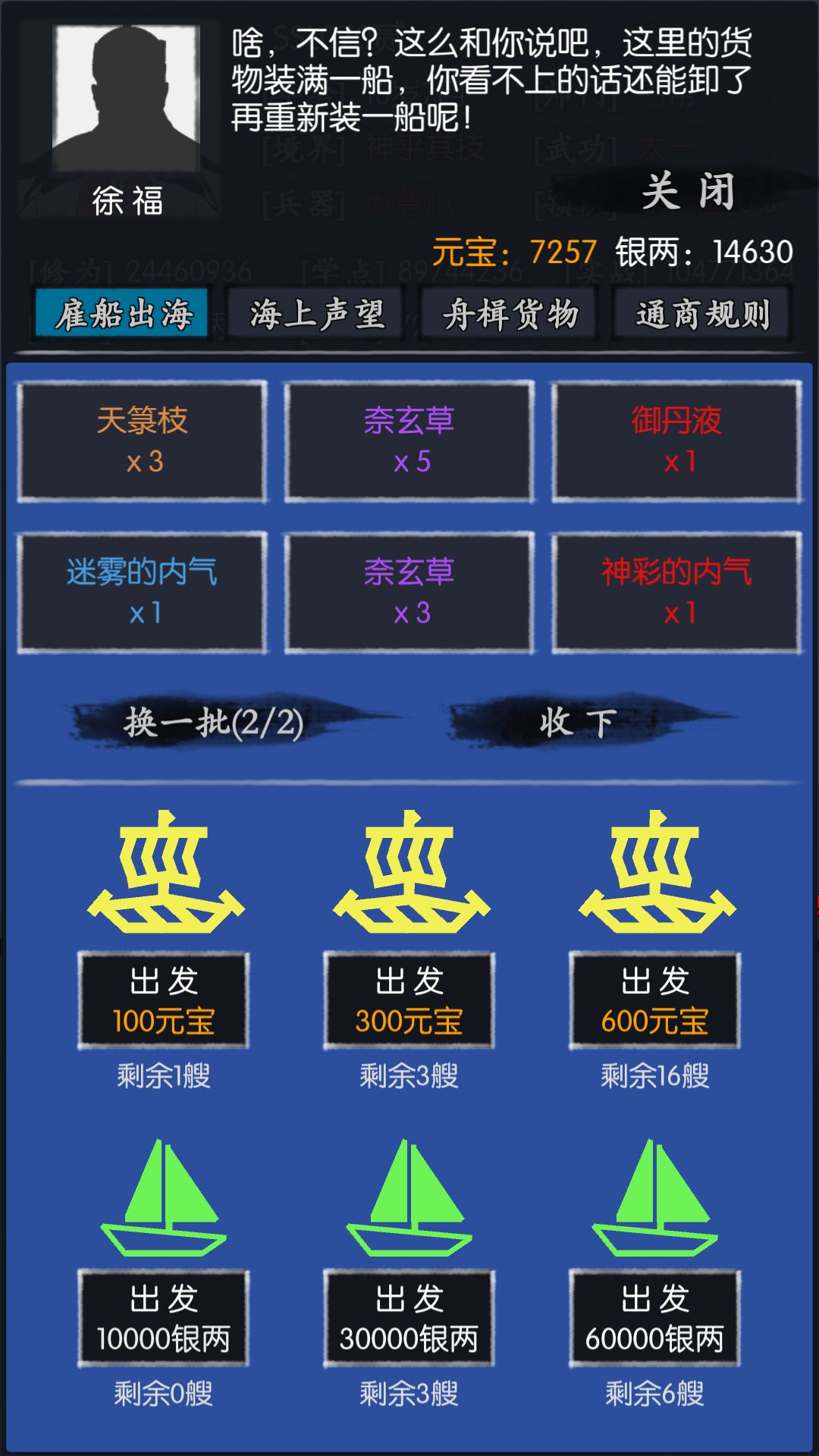Open the 通商规则 tab
The image size is (819, 1456).
pyautogui.click(x=699, y=315)
